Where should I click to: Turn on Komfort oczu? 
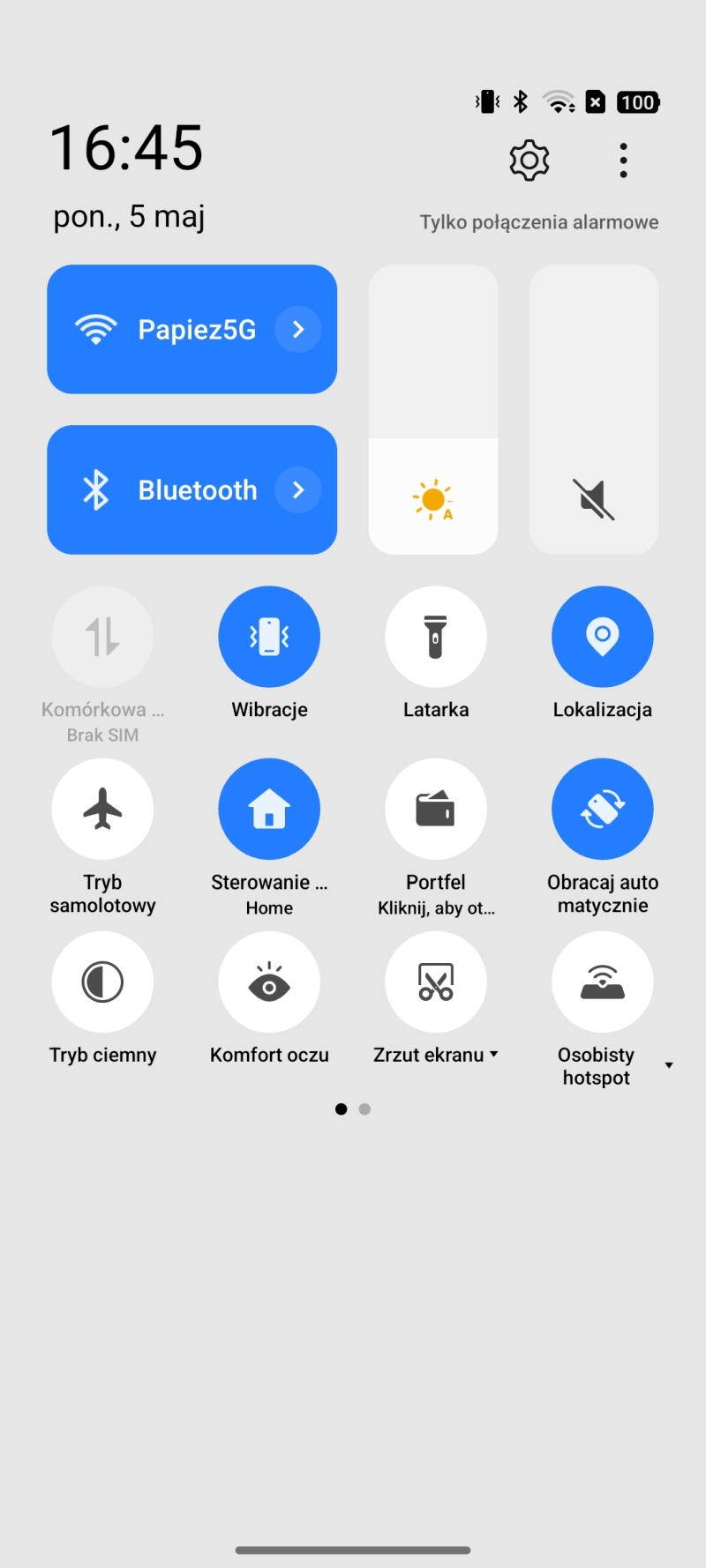pos(269,982)
